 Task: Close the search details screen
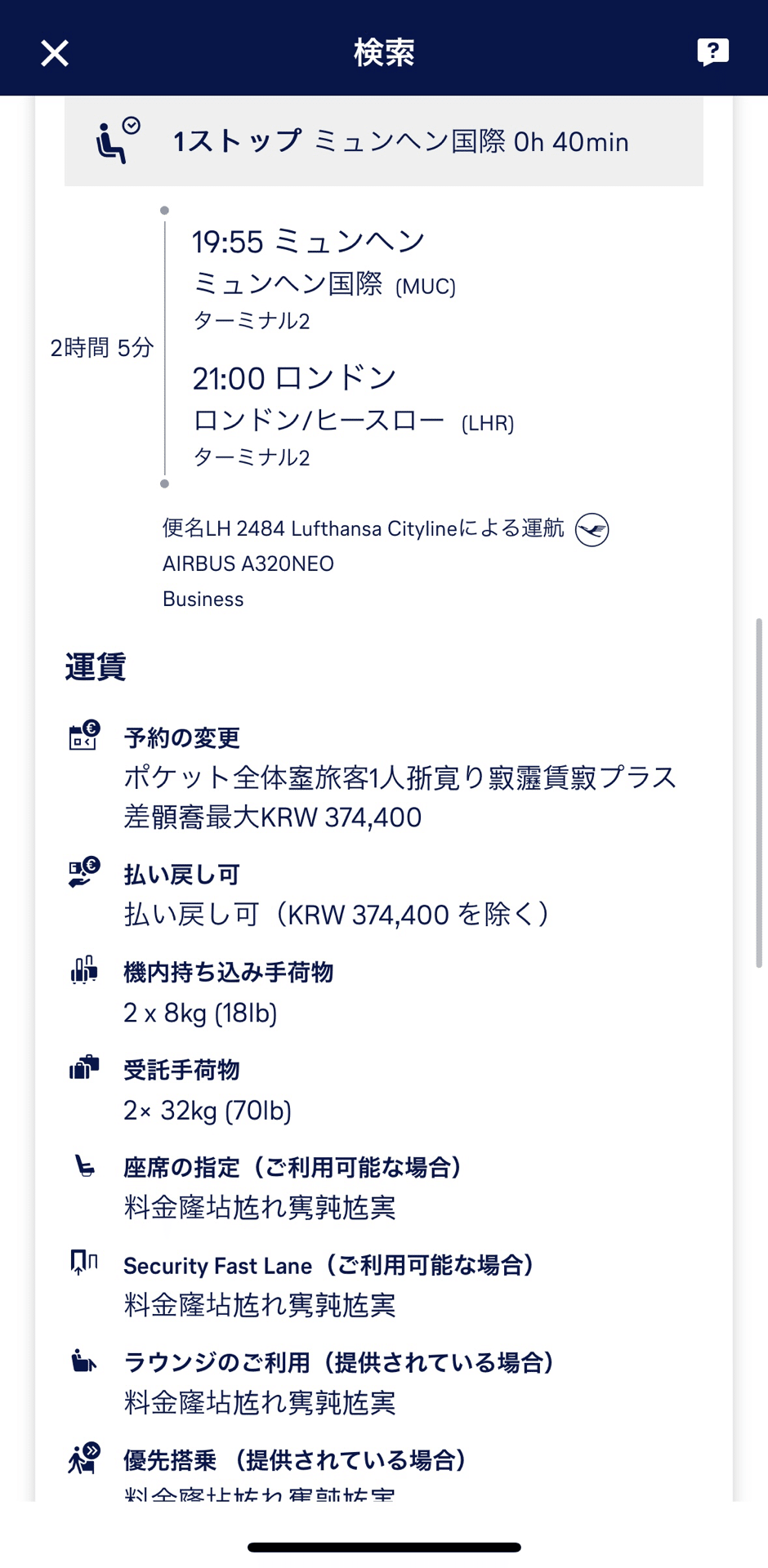coord(55,53)
